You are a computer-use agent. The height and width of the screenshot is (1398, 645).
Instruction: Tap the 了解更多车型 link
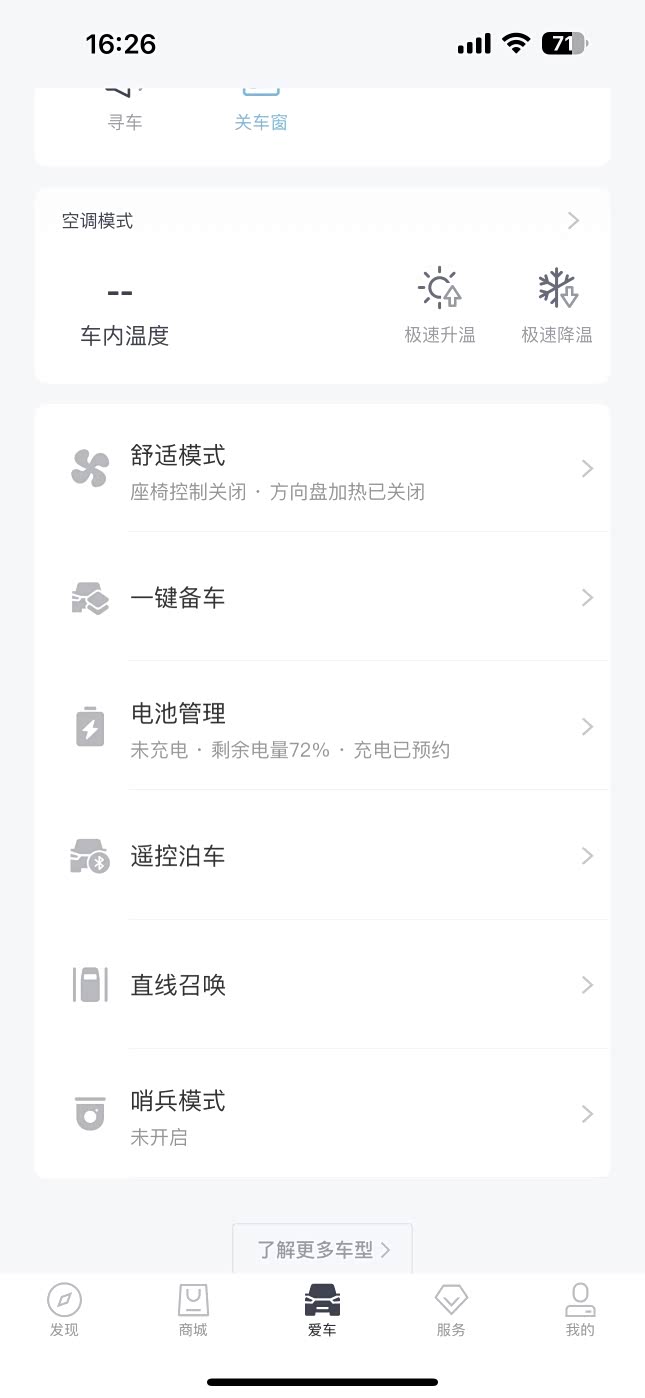pos(323,1249)
